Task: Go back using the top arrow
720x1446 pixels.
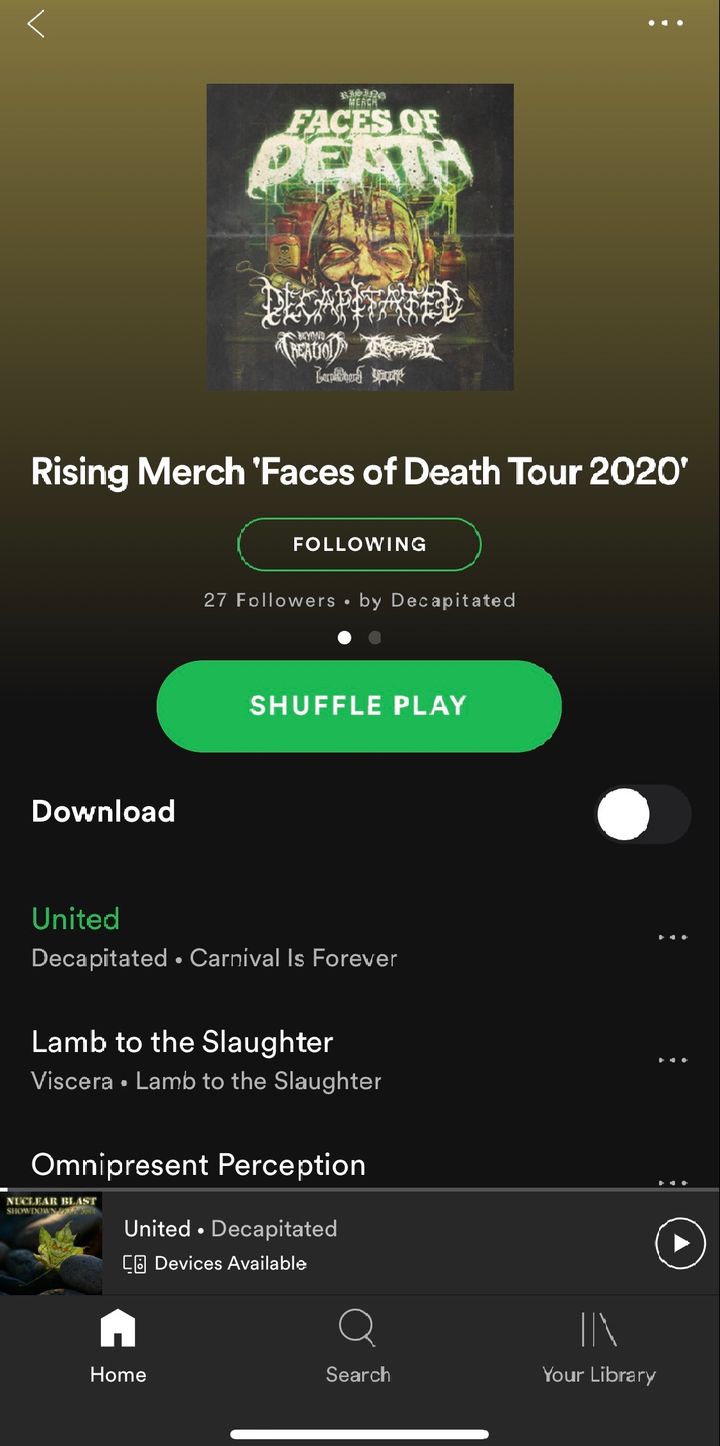Action: click(36, 24)
